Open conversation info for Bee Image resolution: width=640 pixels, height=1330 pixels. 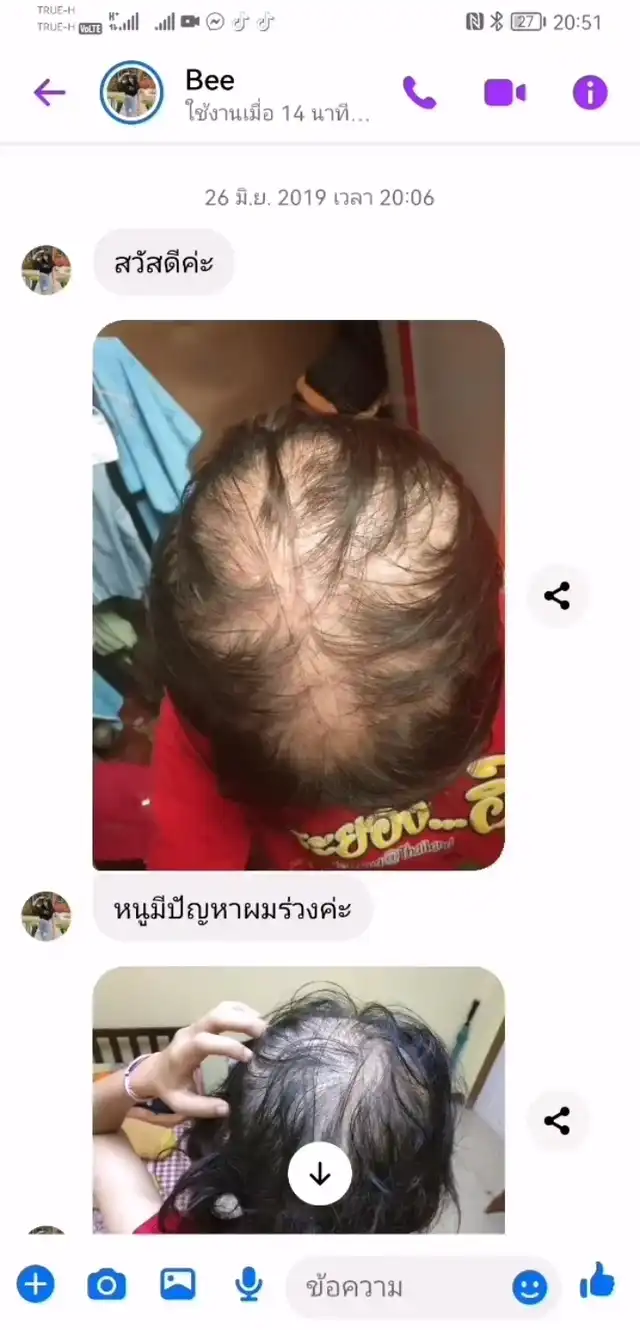pyautogui.click(x=590, y=93)
